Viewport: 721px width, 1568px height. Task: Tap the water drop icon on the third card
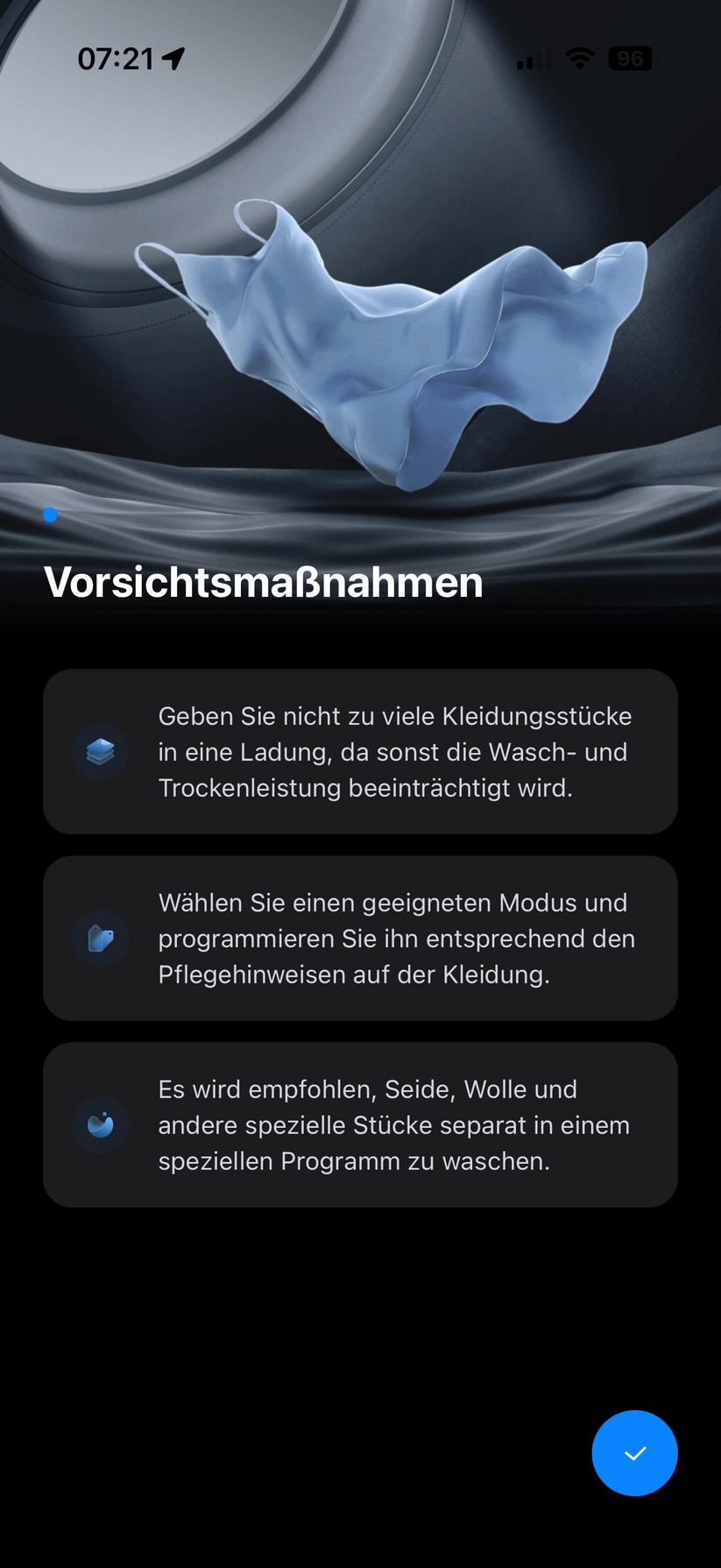(x=100, y=1125)
